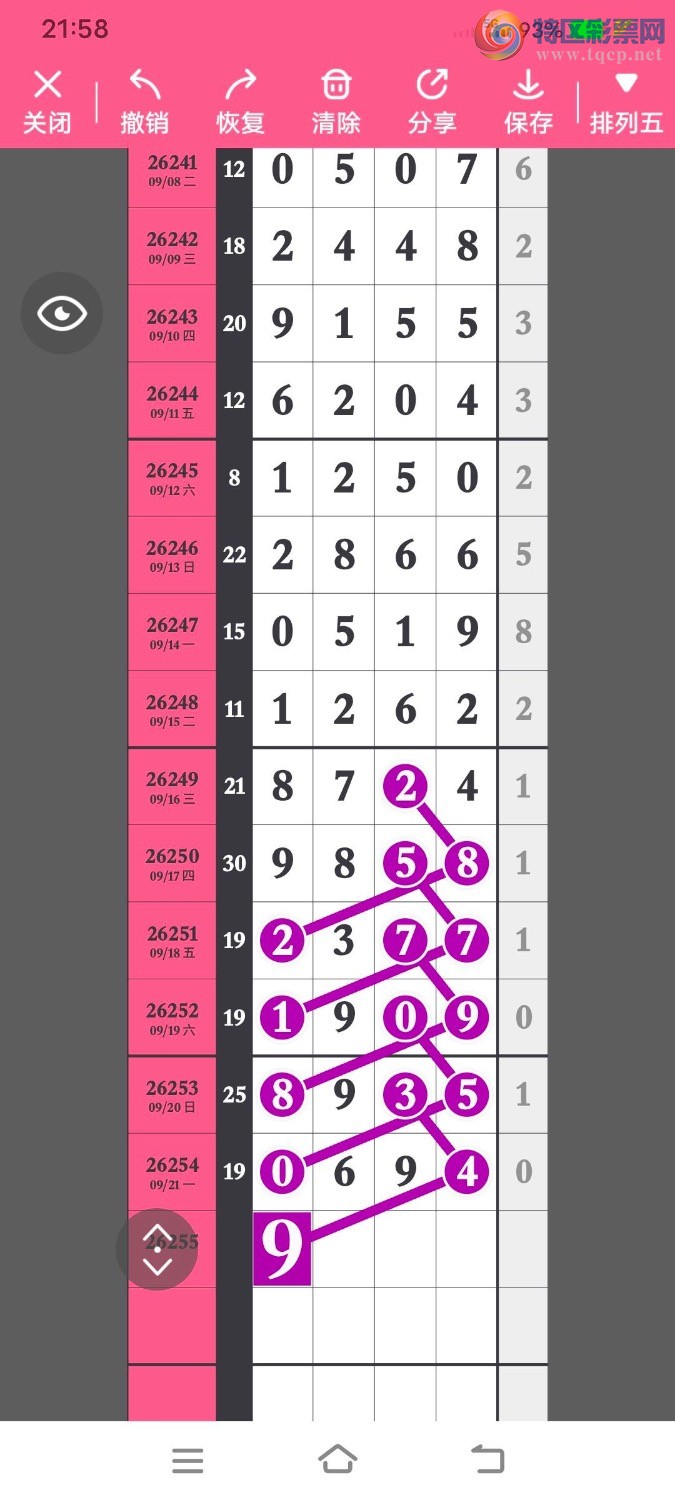The image size is (675, 1500).
Task: Clear all markings with 清除
Action: tap(336, 102)
